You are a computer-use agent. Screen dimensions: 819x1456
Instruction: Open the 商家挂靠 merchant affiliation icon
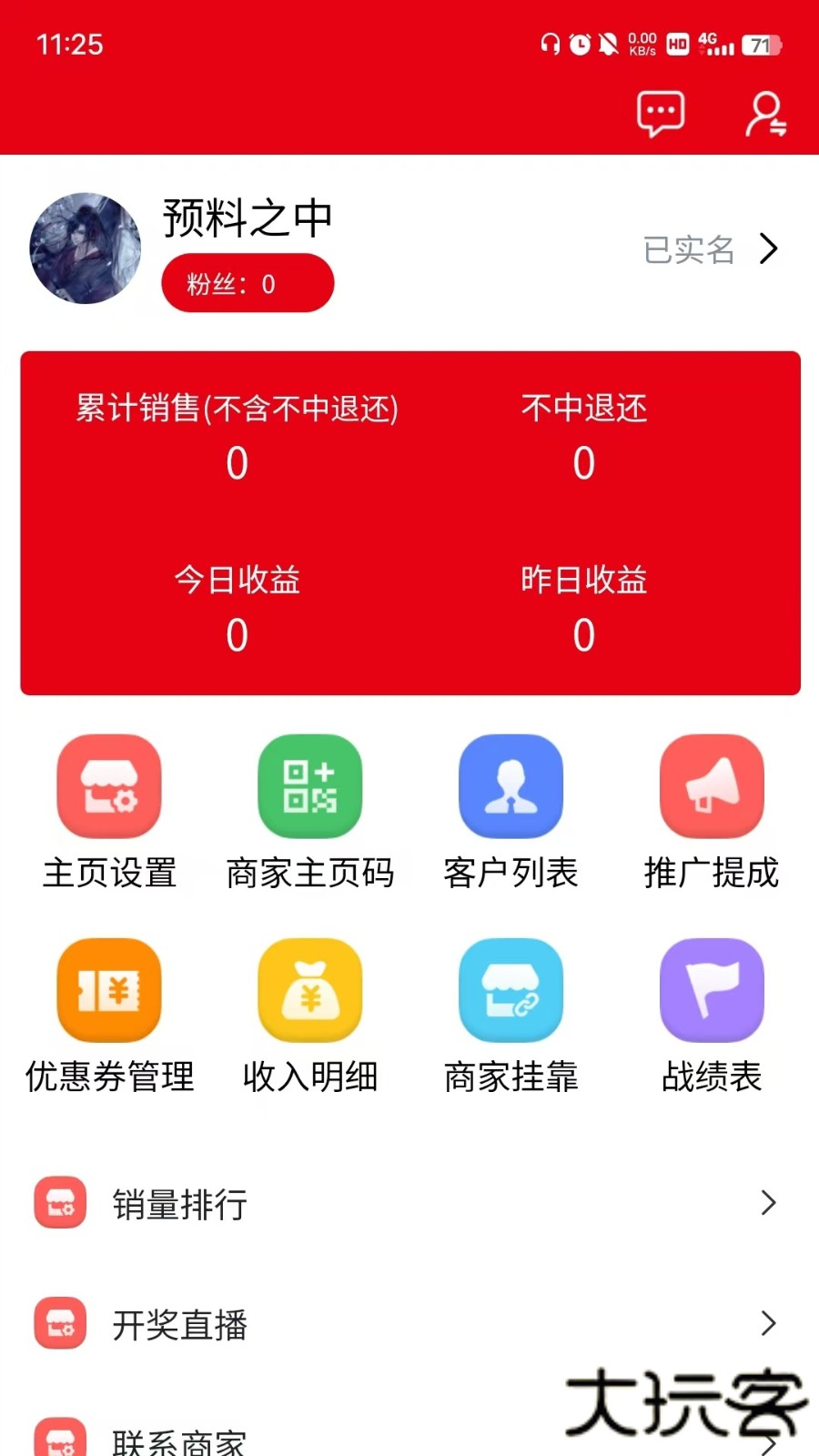click(511, 991)
